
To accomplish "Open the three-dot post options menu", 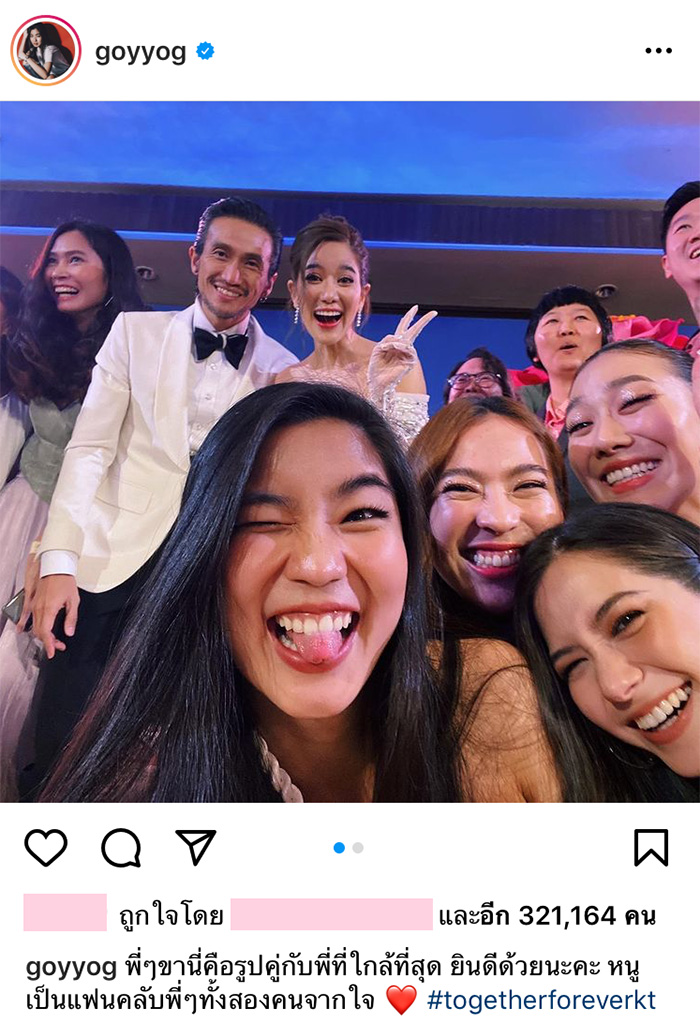I will pyautogui.click(x=658, y=52).
